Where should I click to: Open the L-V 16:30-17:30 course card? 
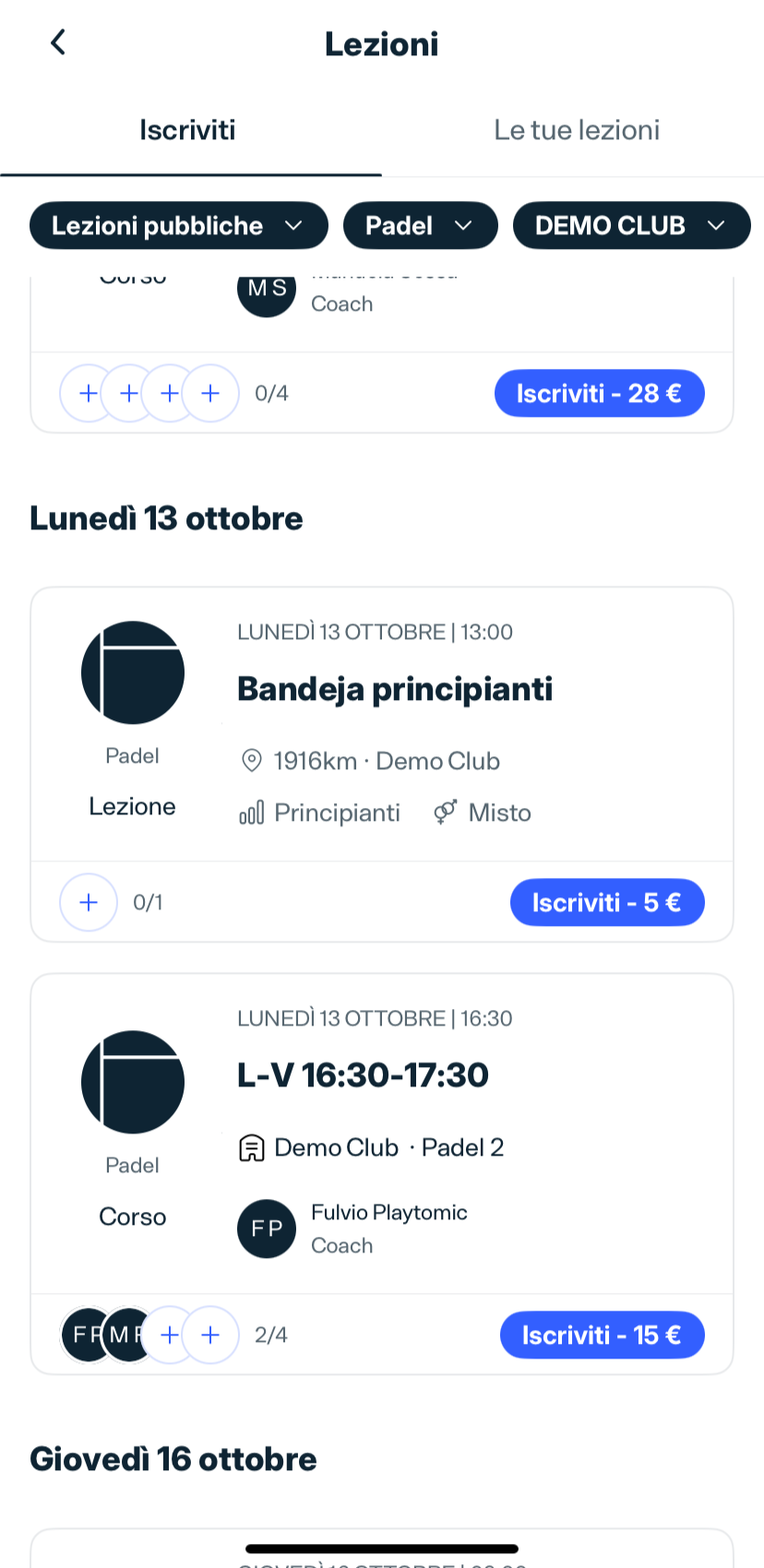point(382,1134)
